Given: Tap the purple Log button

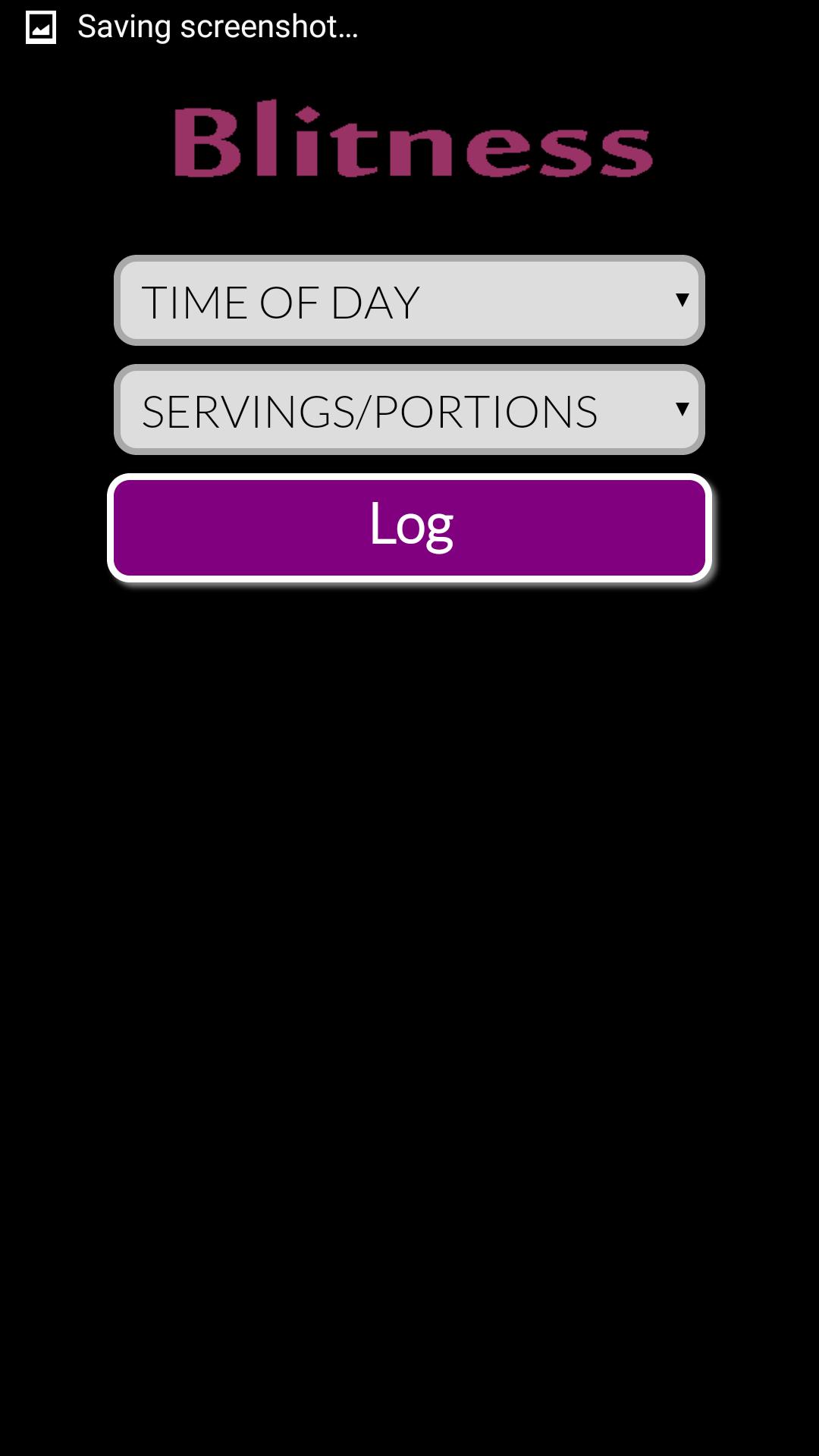Looking at the screenshot, I should [409, 527].
